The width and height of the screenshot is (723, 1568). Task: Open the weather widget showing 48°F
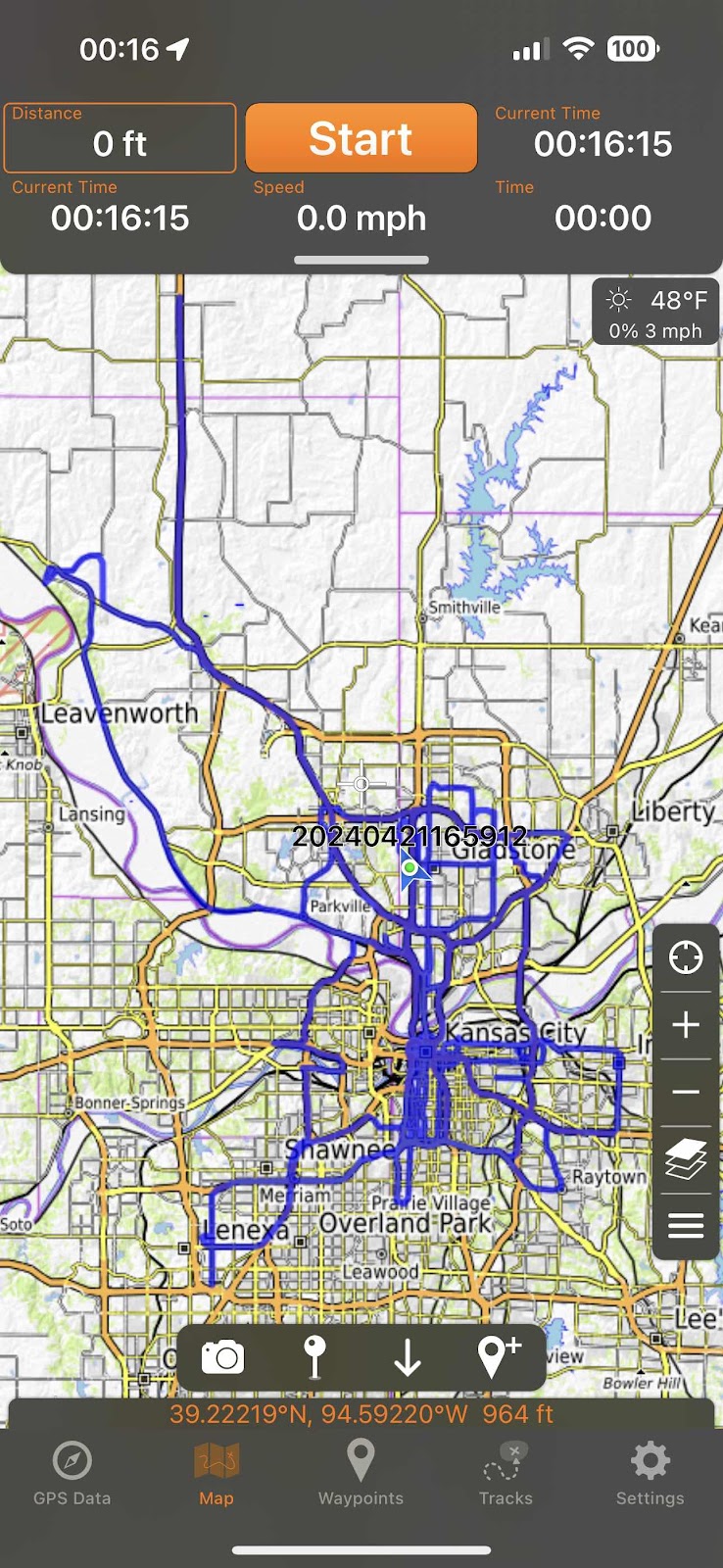(655, 314)
